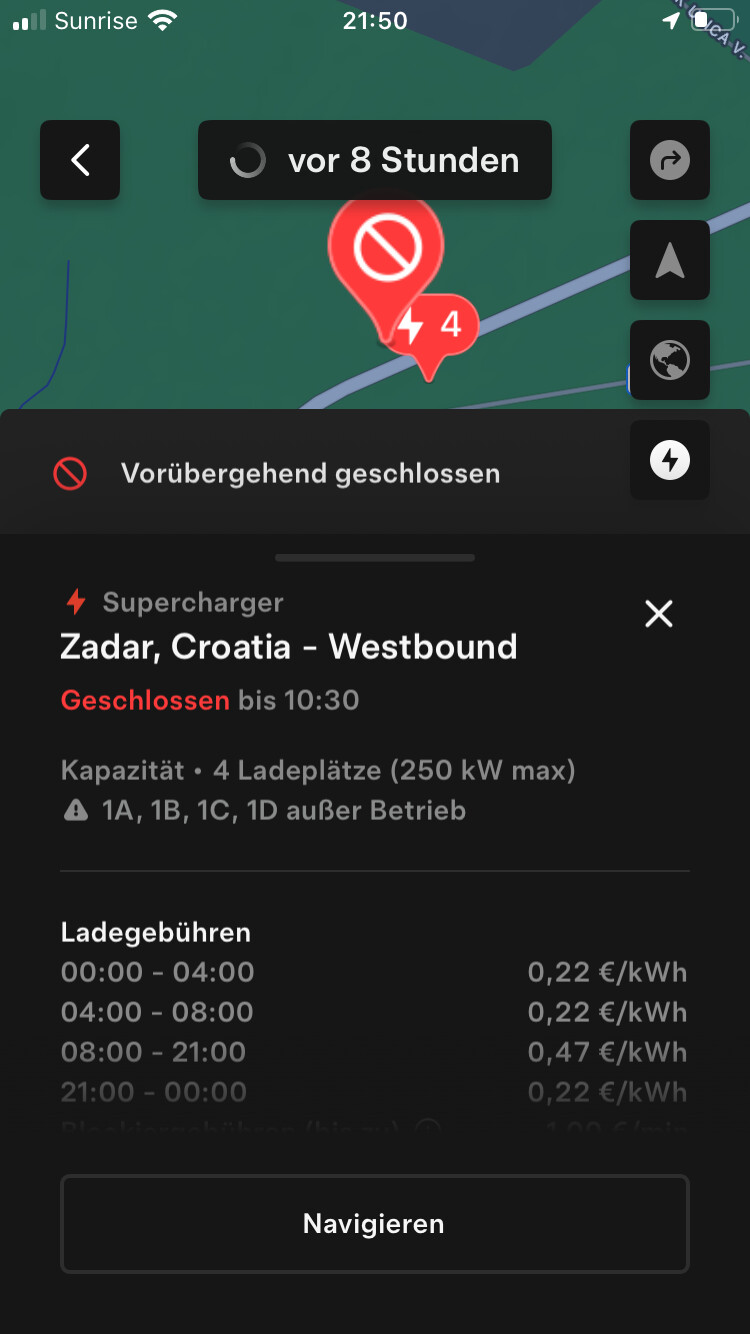Tap the Navigieren button
This screenshot has width=750, height=1334.
pyautogui.click(x=375, y=1224)
